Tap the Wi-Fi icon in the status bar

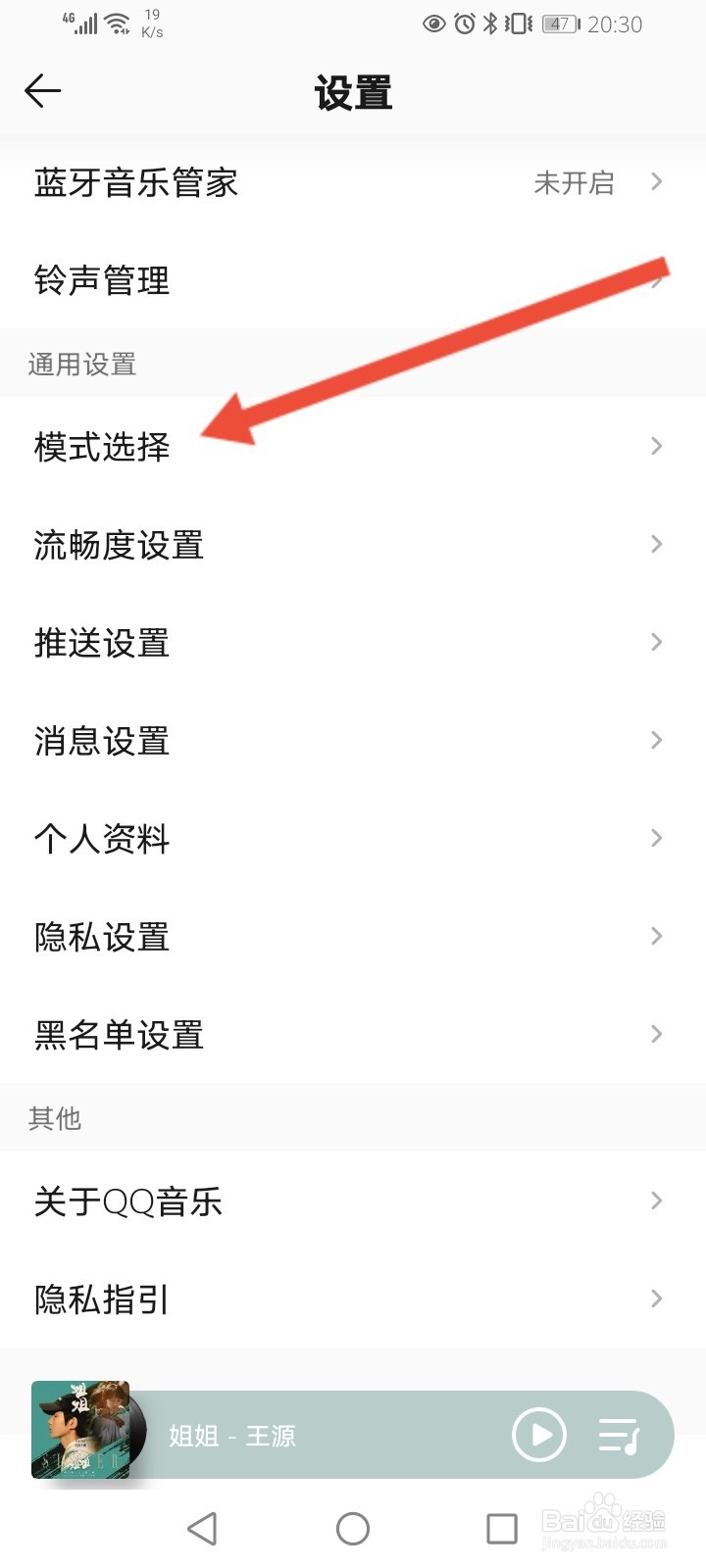pyautogui.click(x=116, y=24)
